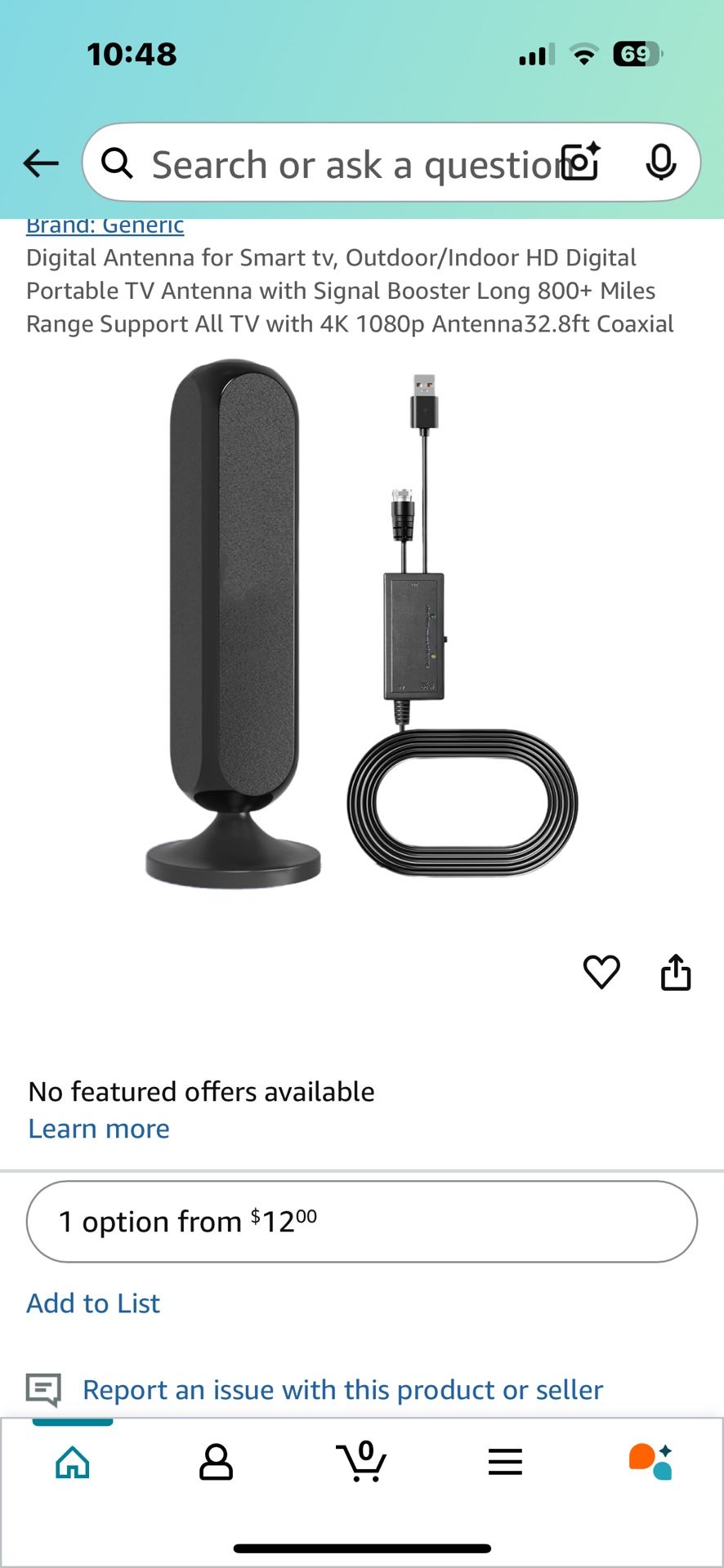Screen dimensions: 724x1568
Task: Open the account profile tab
Action: pyautogui.click(x=217, y=1462)
